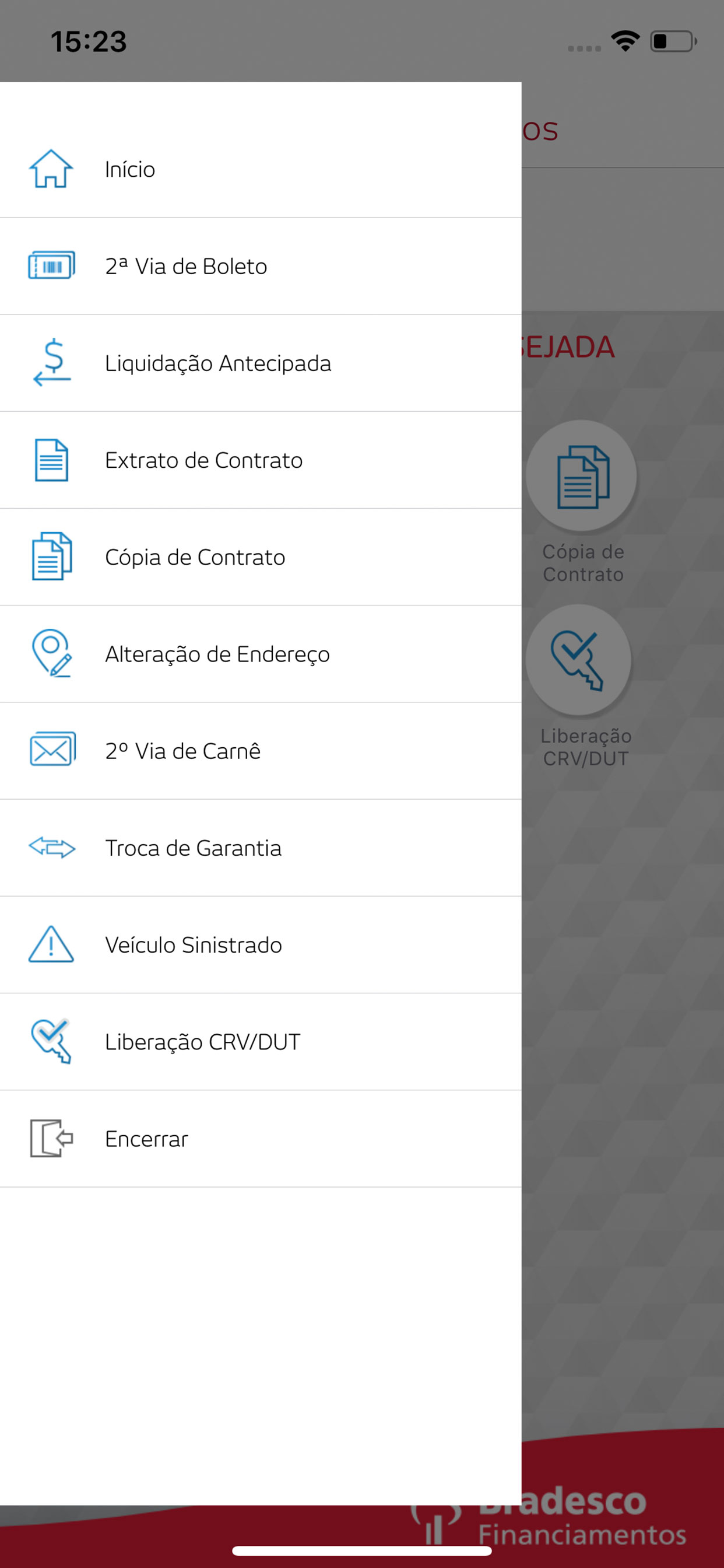The height and width of the screenshot is (1568, 724).
Task: Open Cópia de Contrato in the drawer
Action: pyautogui.click(x=195, y=557)
